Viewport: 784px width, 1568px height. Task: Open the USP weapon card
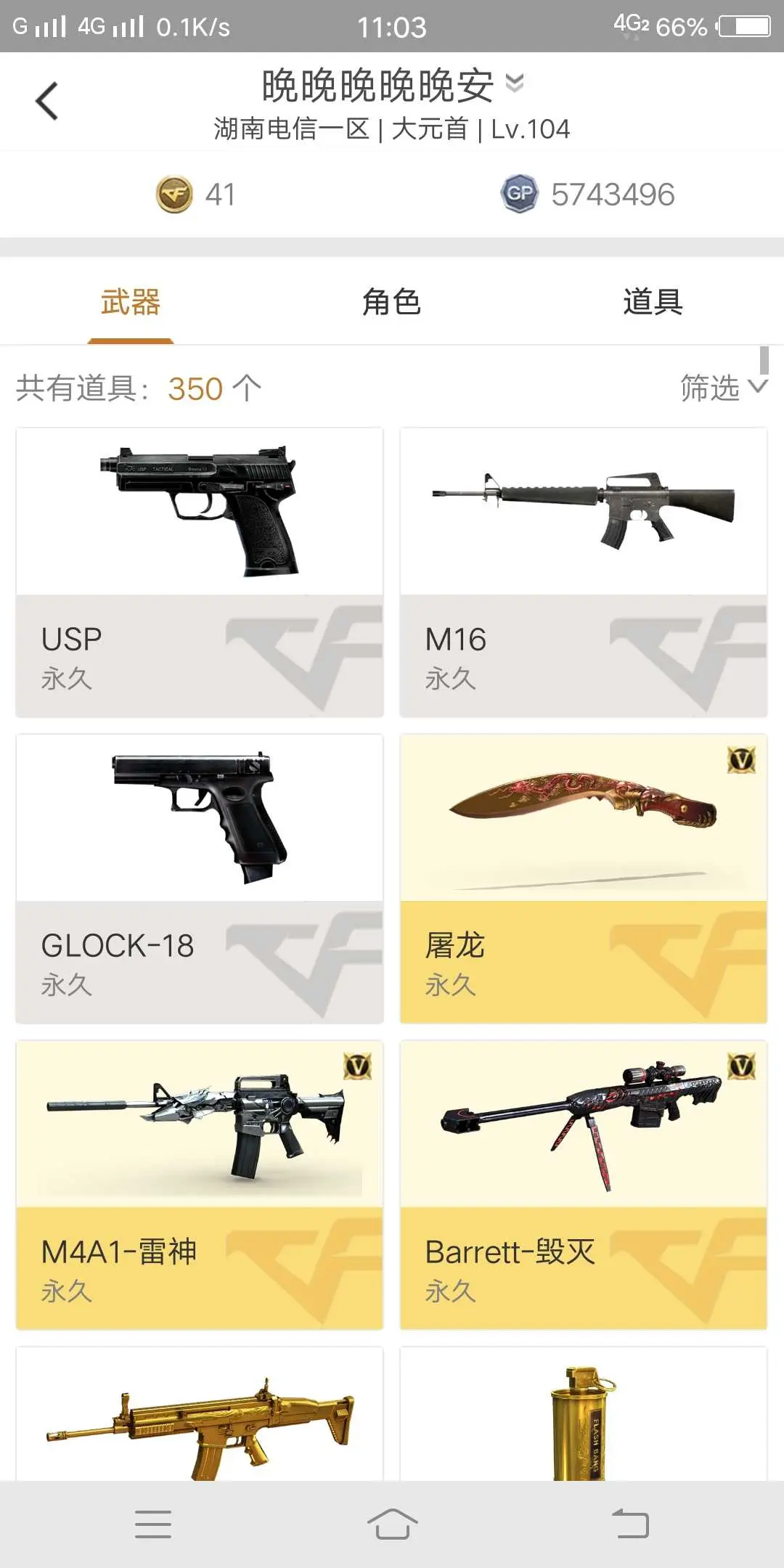pyautogui.click(x=200, y=573)
